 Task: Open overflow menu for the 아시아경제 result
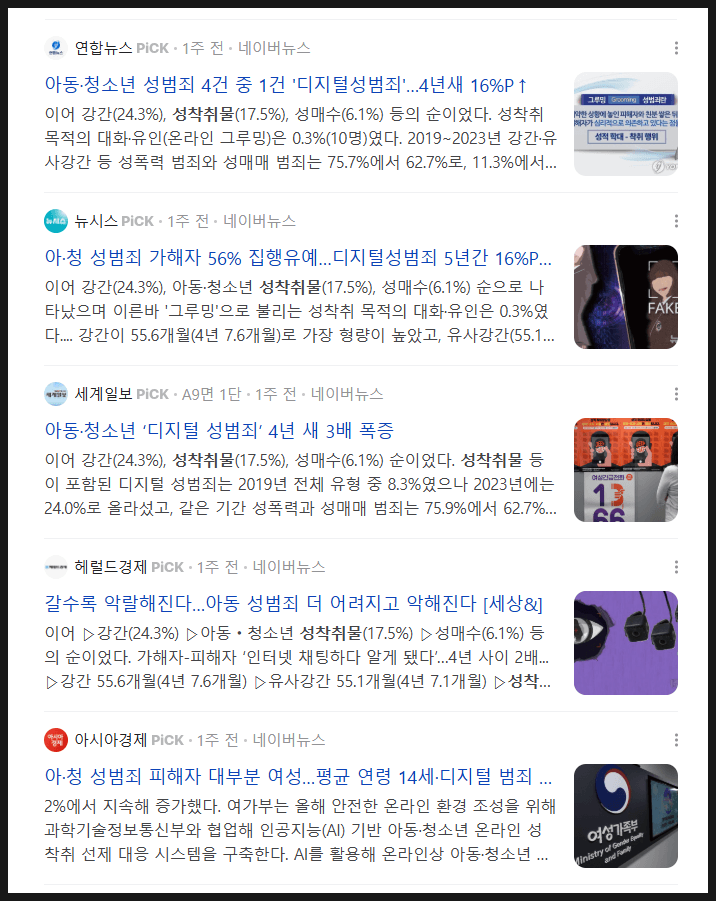(x=677, y=740)
